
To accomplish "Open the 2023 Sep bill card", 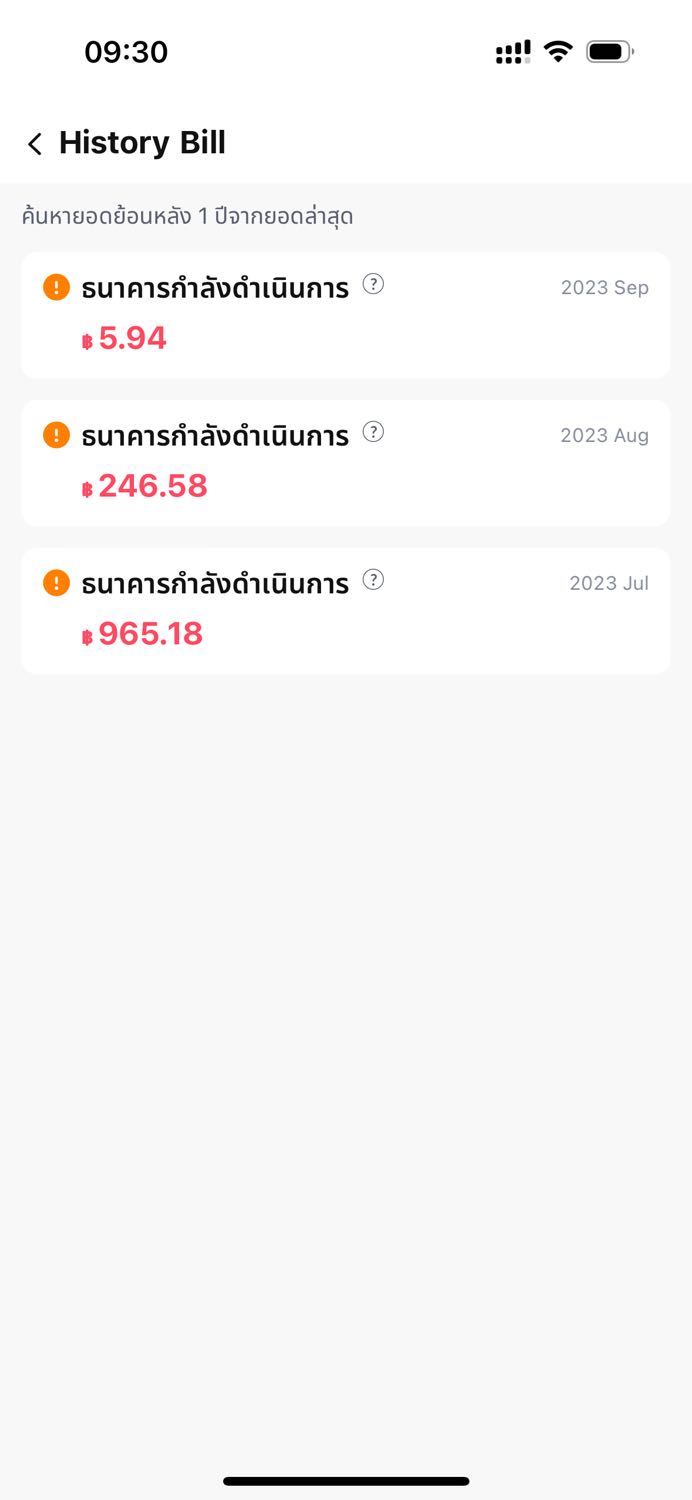I will point(346,315).
